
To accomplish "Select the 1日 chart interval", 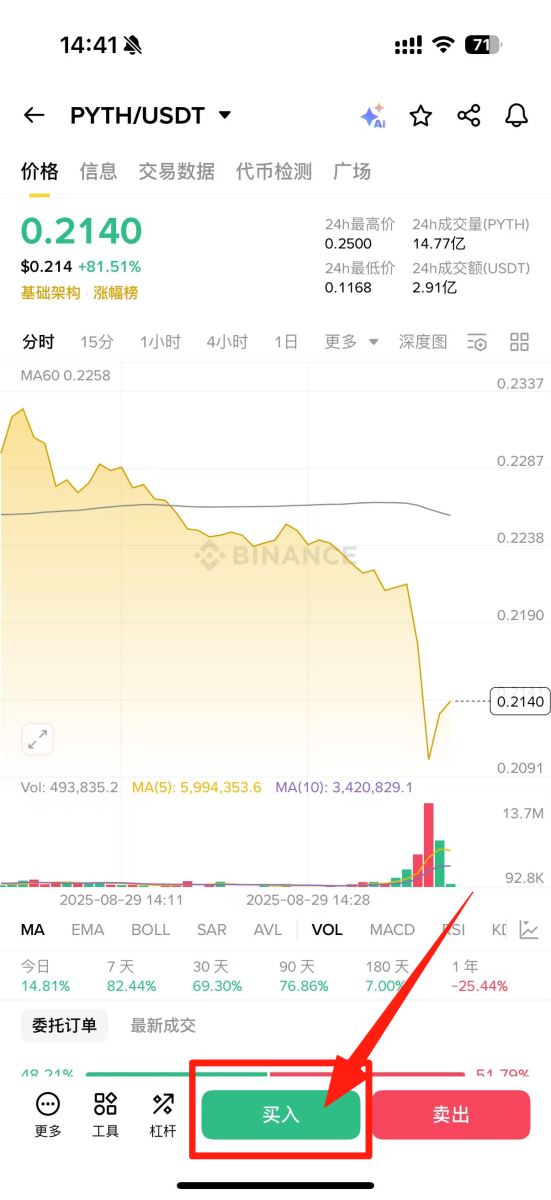I will [286, 342].
